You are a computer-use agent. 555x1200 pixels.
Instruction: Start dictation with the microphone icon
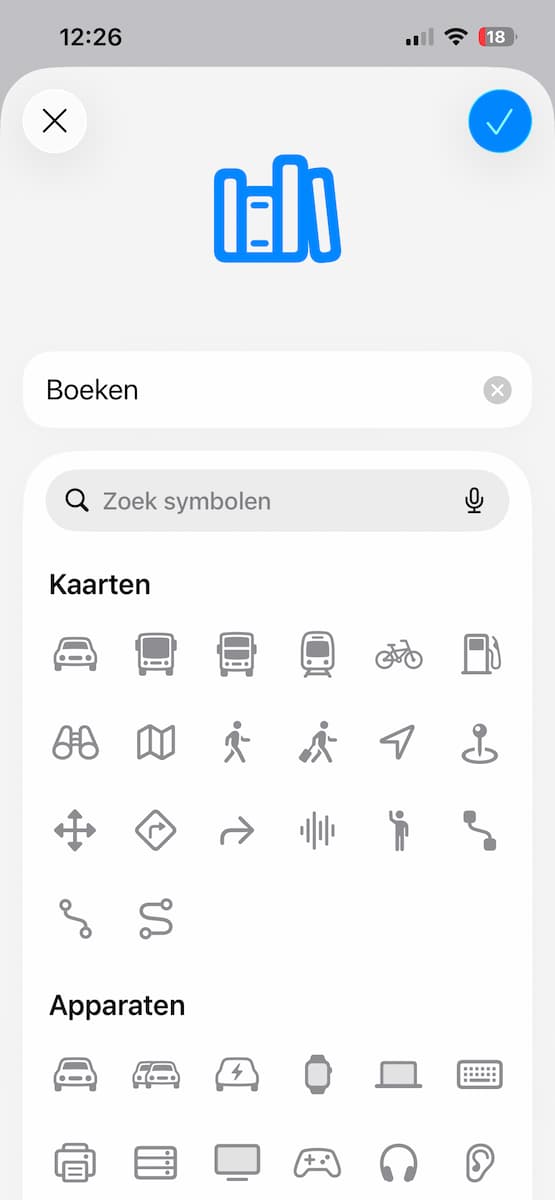[x=475, y=501]
